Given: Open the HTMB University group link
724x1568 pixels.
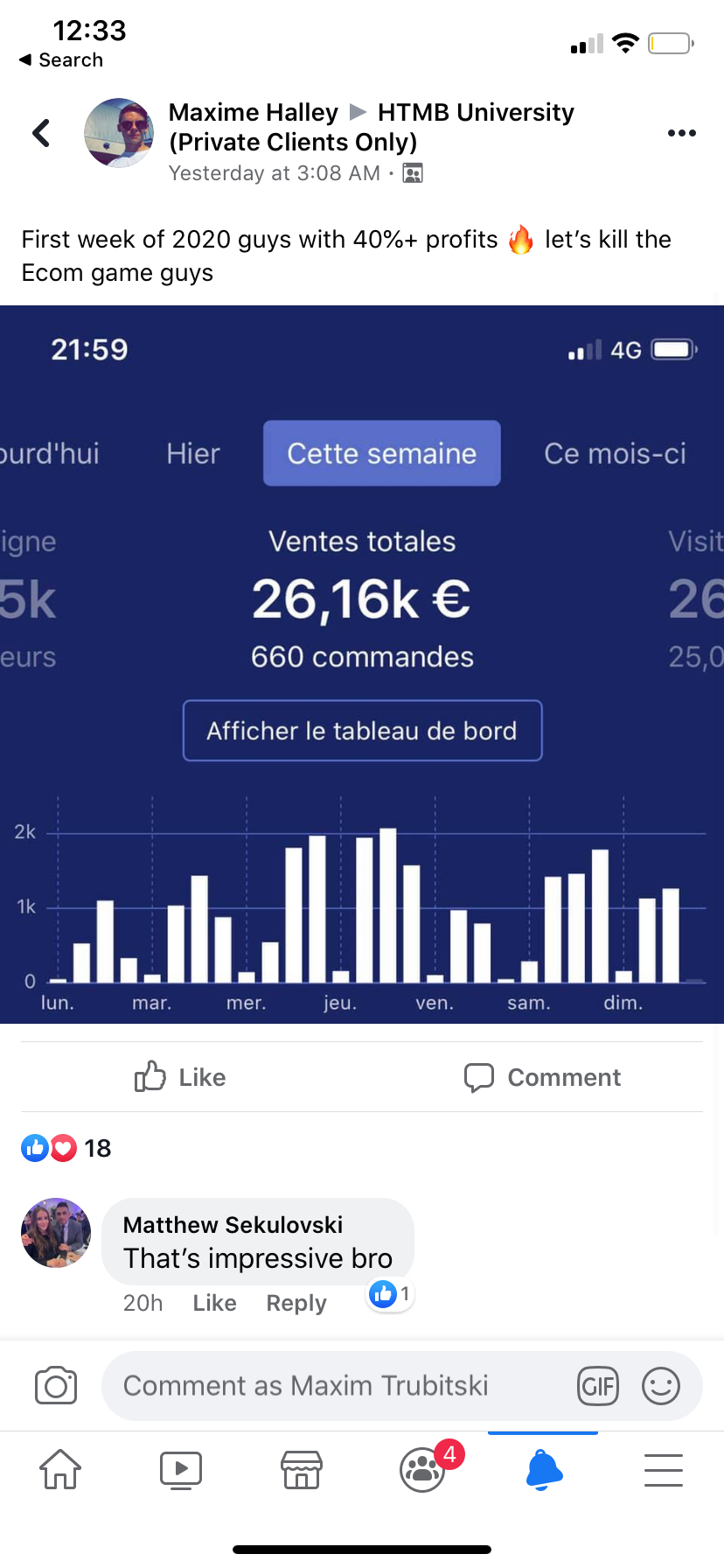Looking at the screenshot, I should click(x=475, y=113).
